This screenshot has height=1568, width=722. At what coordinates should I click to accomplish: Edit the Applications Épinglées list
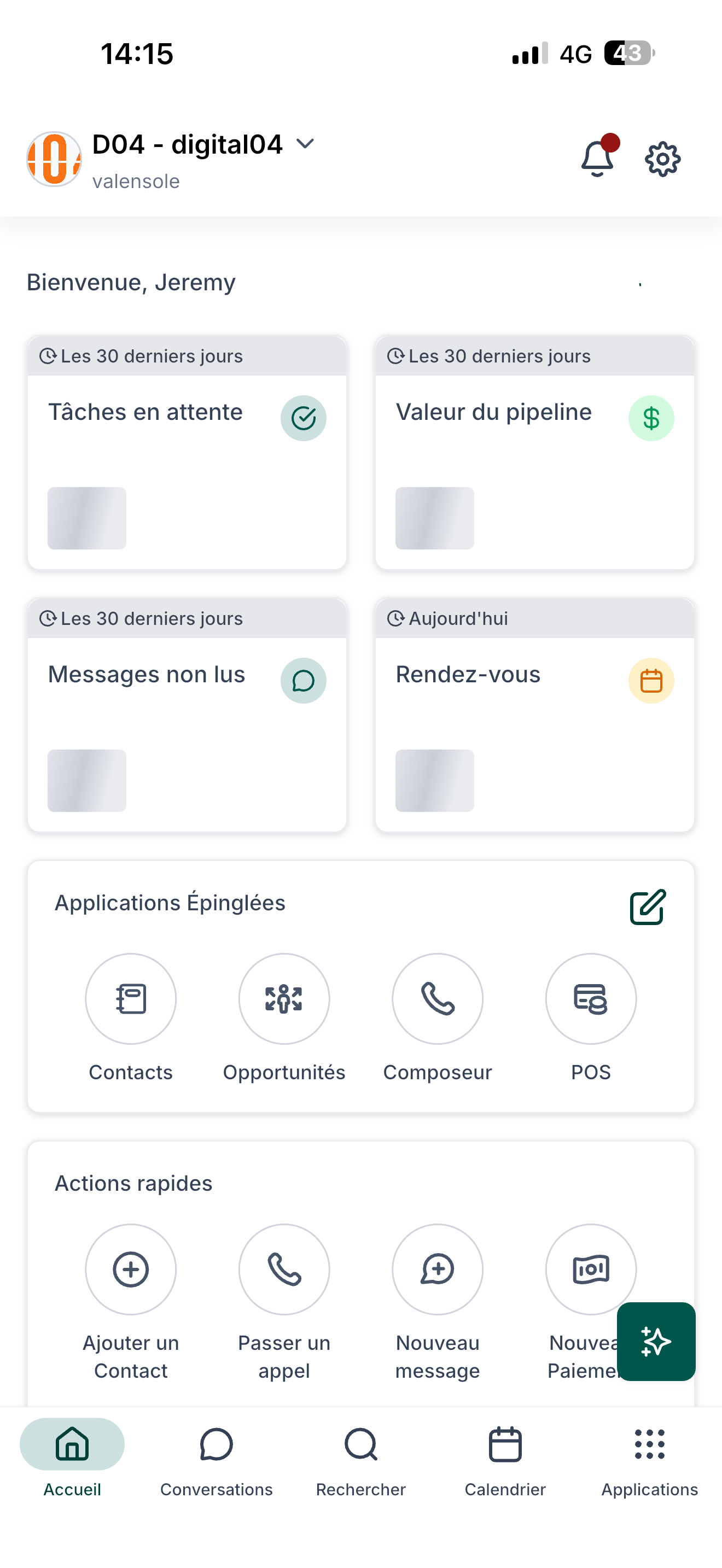pos(648,907)
